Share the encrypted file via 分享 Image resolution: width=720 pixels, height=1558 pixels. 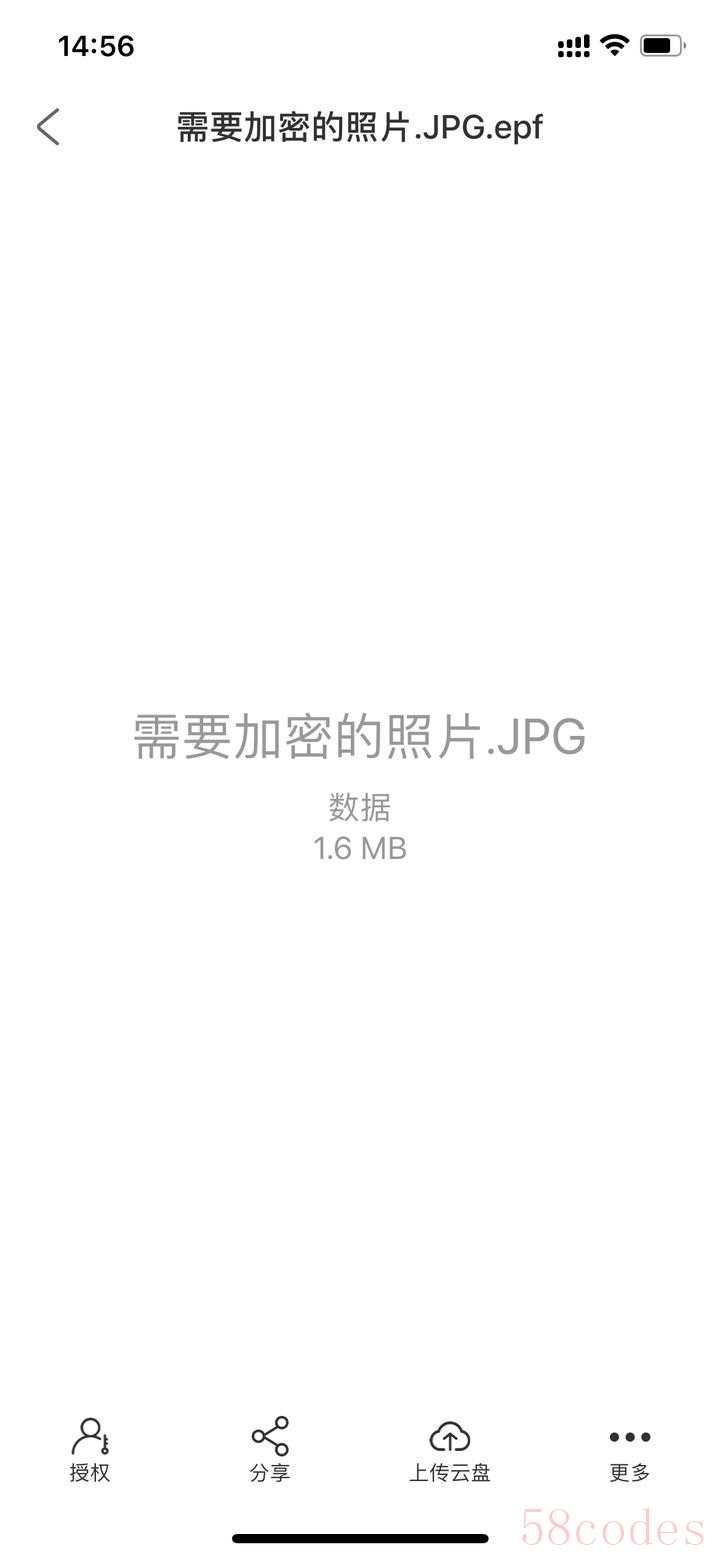click(x=270, y=1450)
